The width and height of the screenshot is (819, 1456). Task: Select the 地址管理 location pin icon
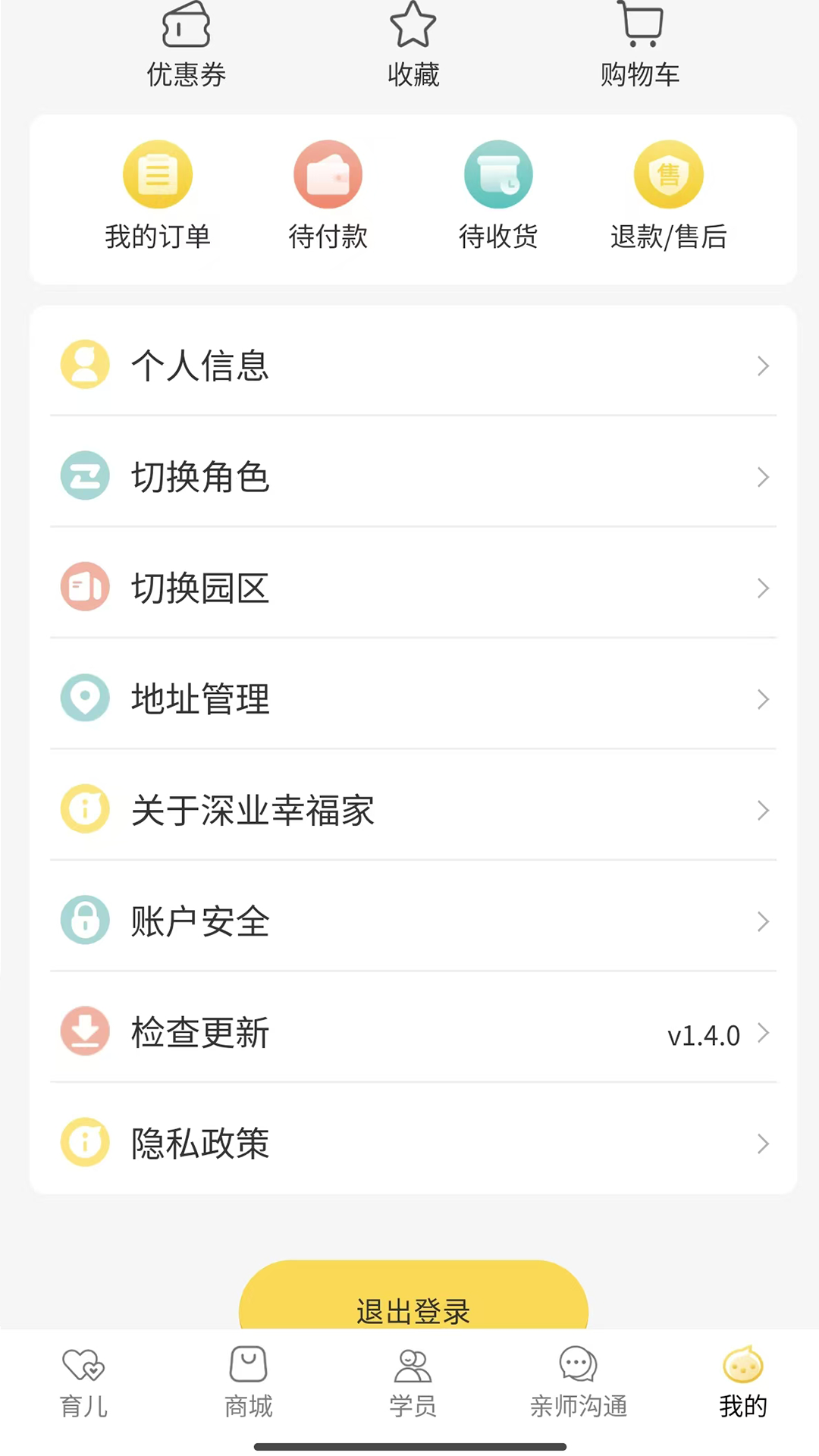(85, 698)
